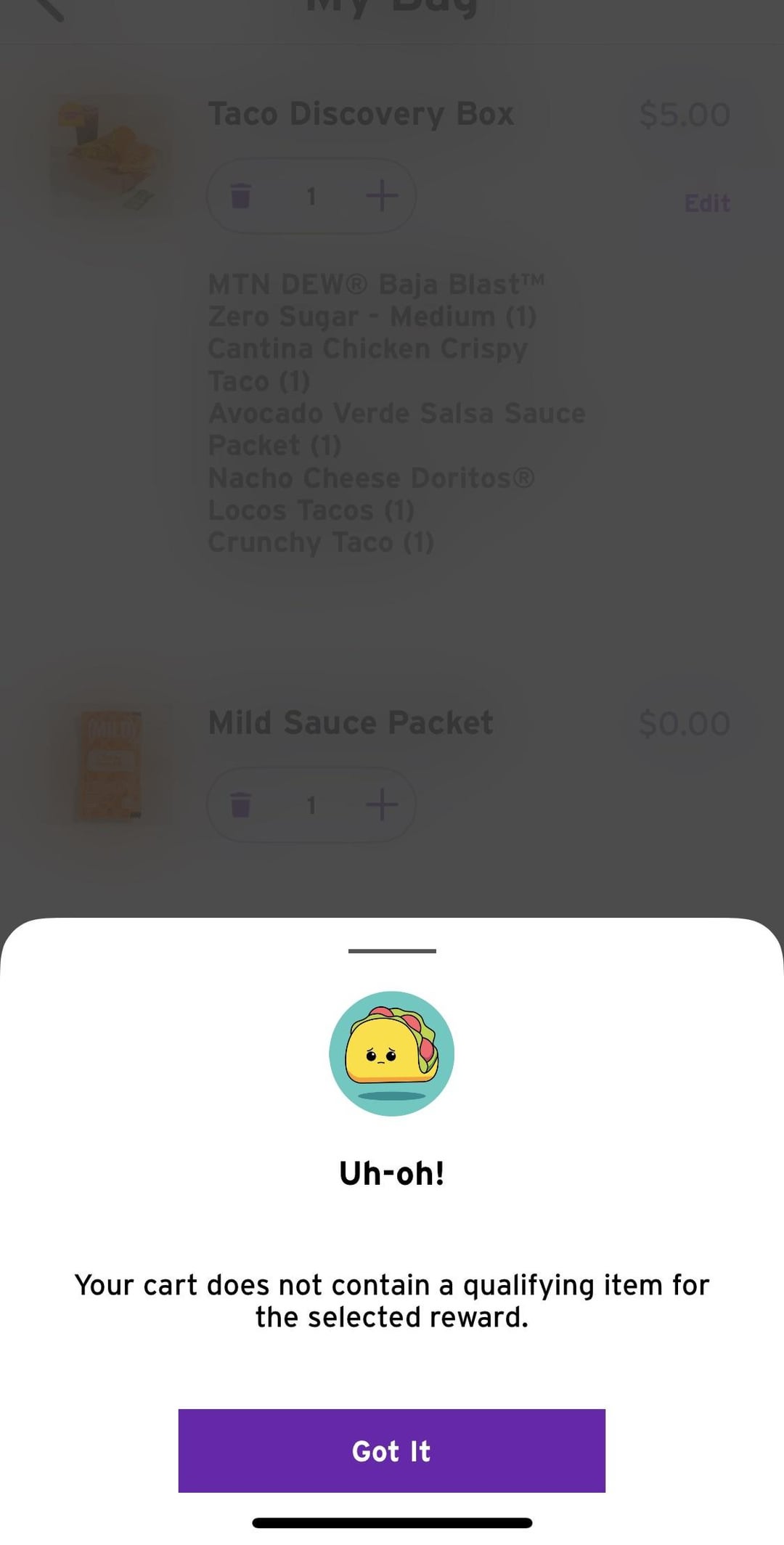784x1545 pixels.
Task: Dismiss the alert with Got It
Action: (391, 1451)
